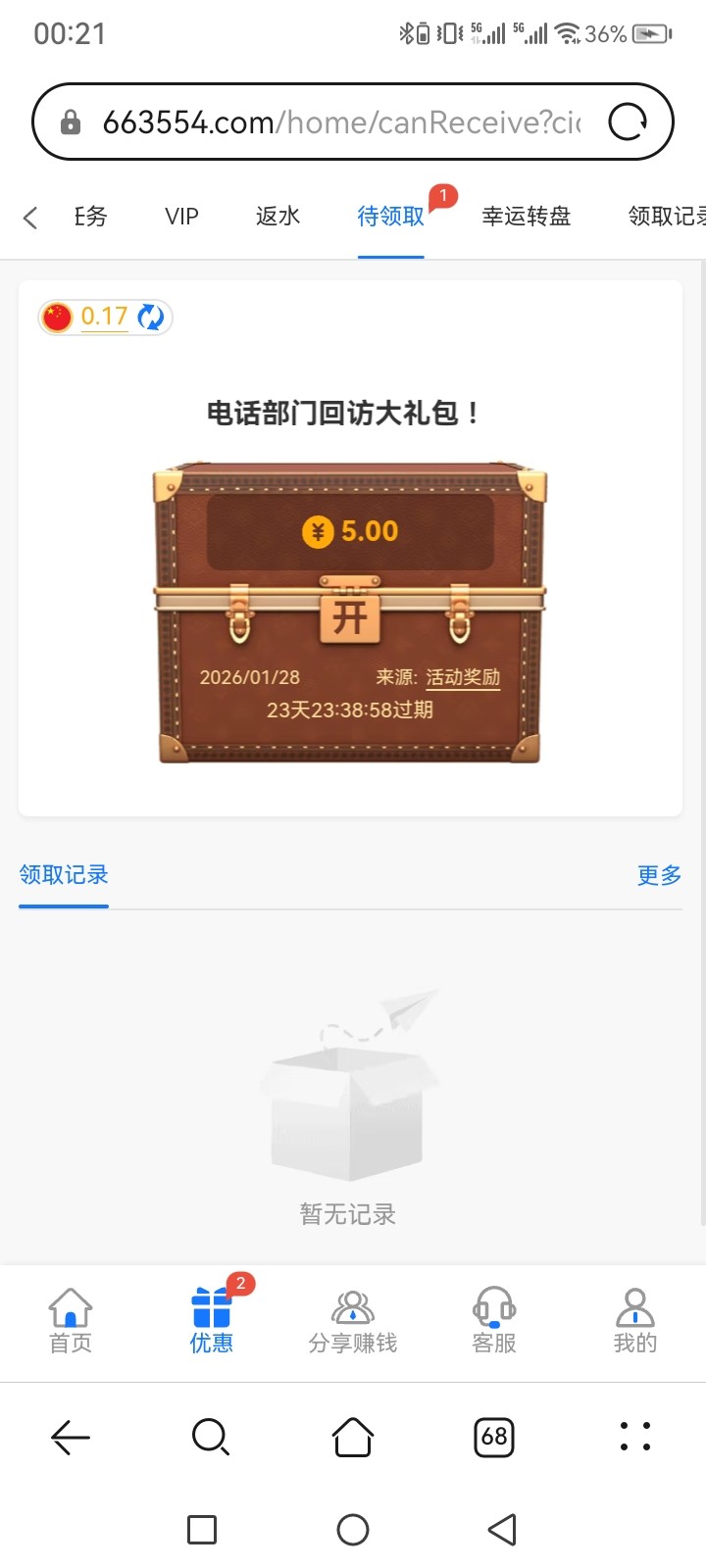Tap the left arrow beside the tab strip

(x=30, y=218)
